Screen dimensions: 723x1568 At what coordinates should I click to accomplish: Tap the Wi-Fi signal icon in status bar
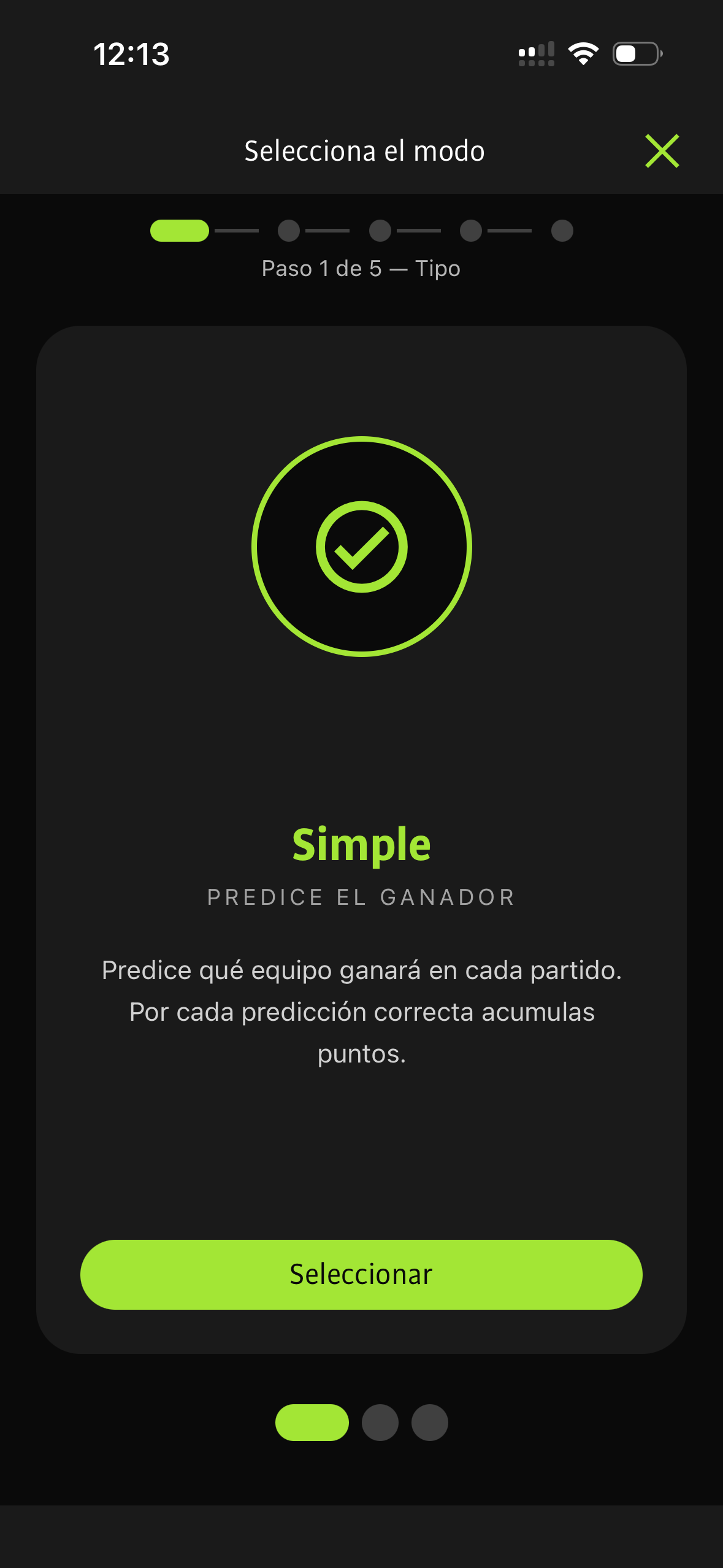click(x=583, y=54)
